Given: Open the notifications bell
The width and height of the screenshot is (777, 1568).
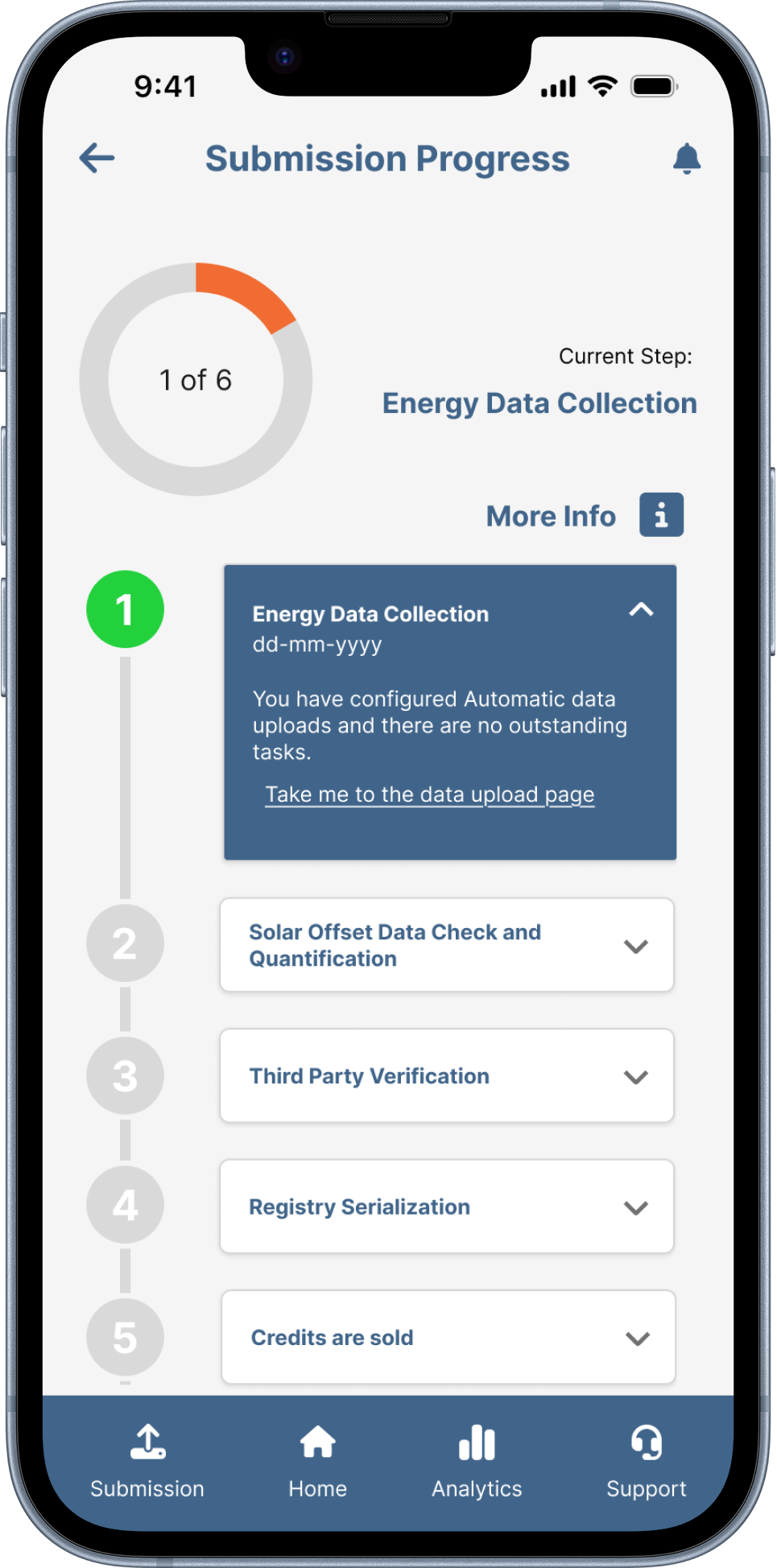Looking at the screenshot, I should point(686,159).
